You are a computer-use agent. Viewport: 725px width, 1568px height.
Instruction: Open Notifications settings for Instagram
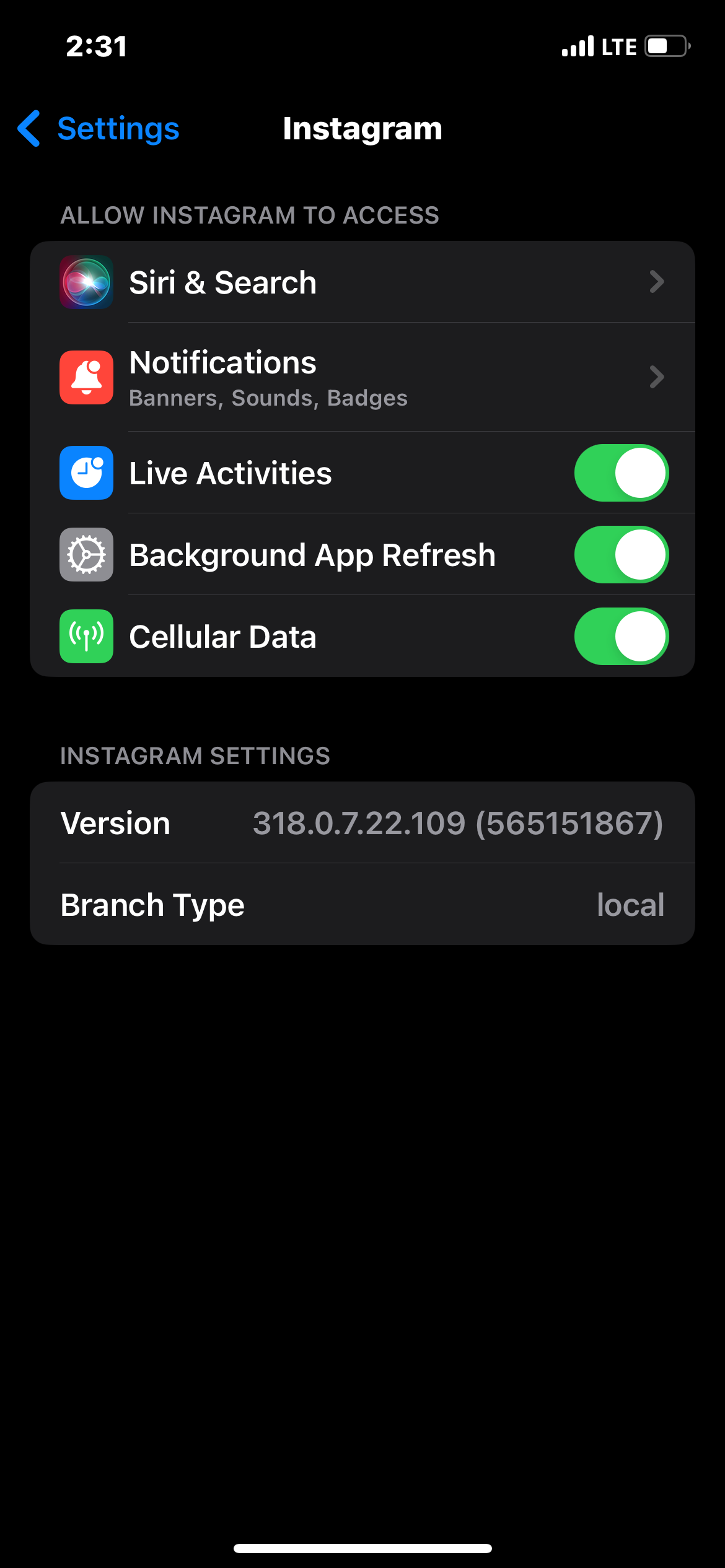tap(362, 377)
